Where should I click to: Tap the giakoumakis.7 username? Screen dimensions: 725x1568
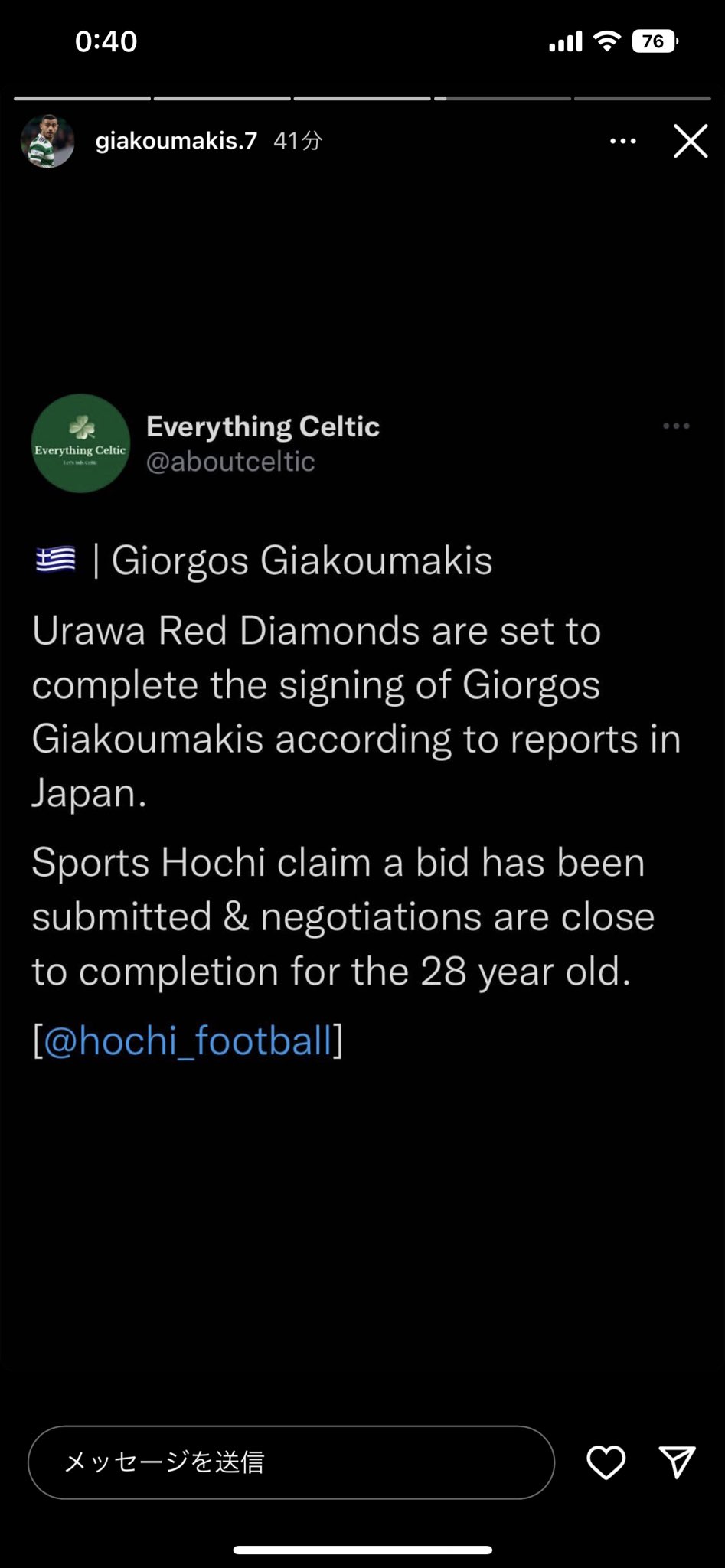[x=176, y=141]
